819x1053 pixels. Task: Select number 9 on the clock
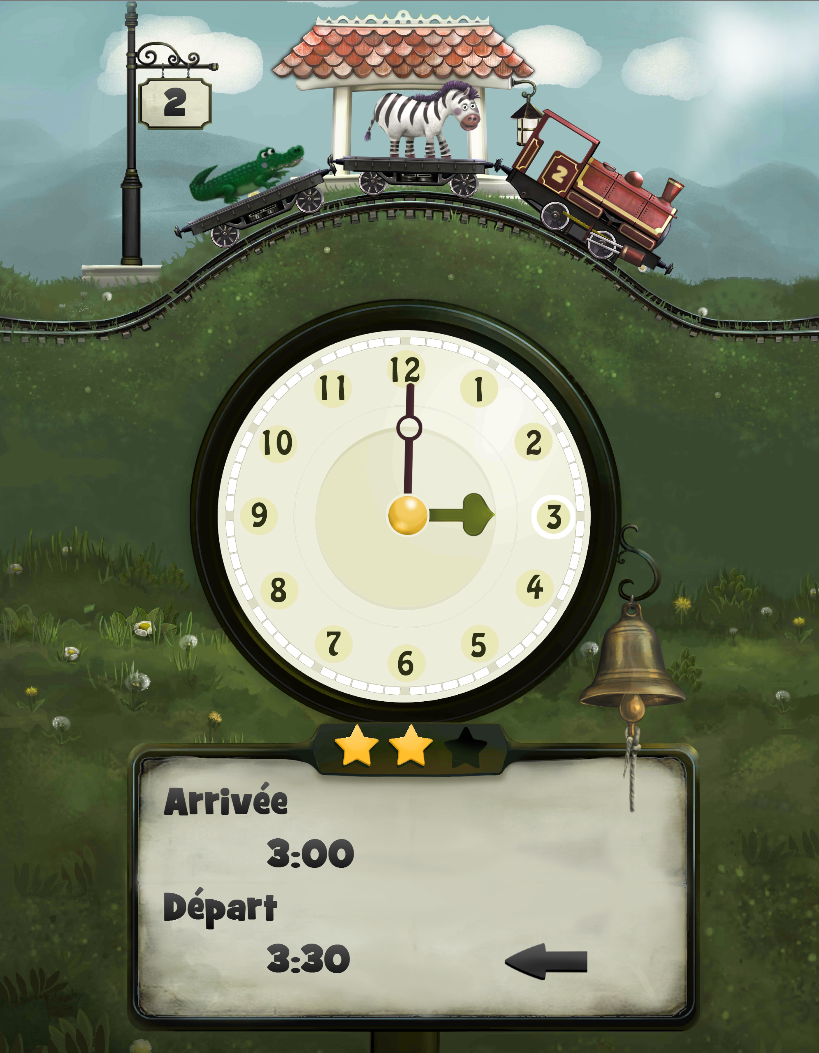pyautogui.click(x=260, y=516)
